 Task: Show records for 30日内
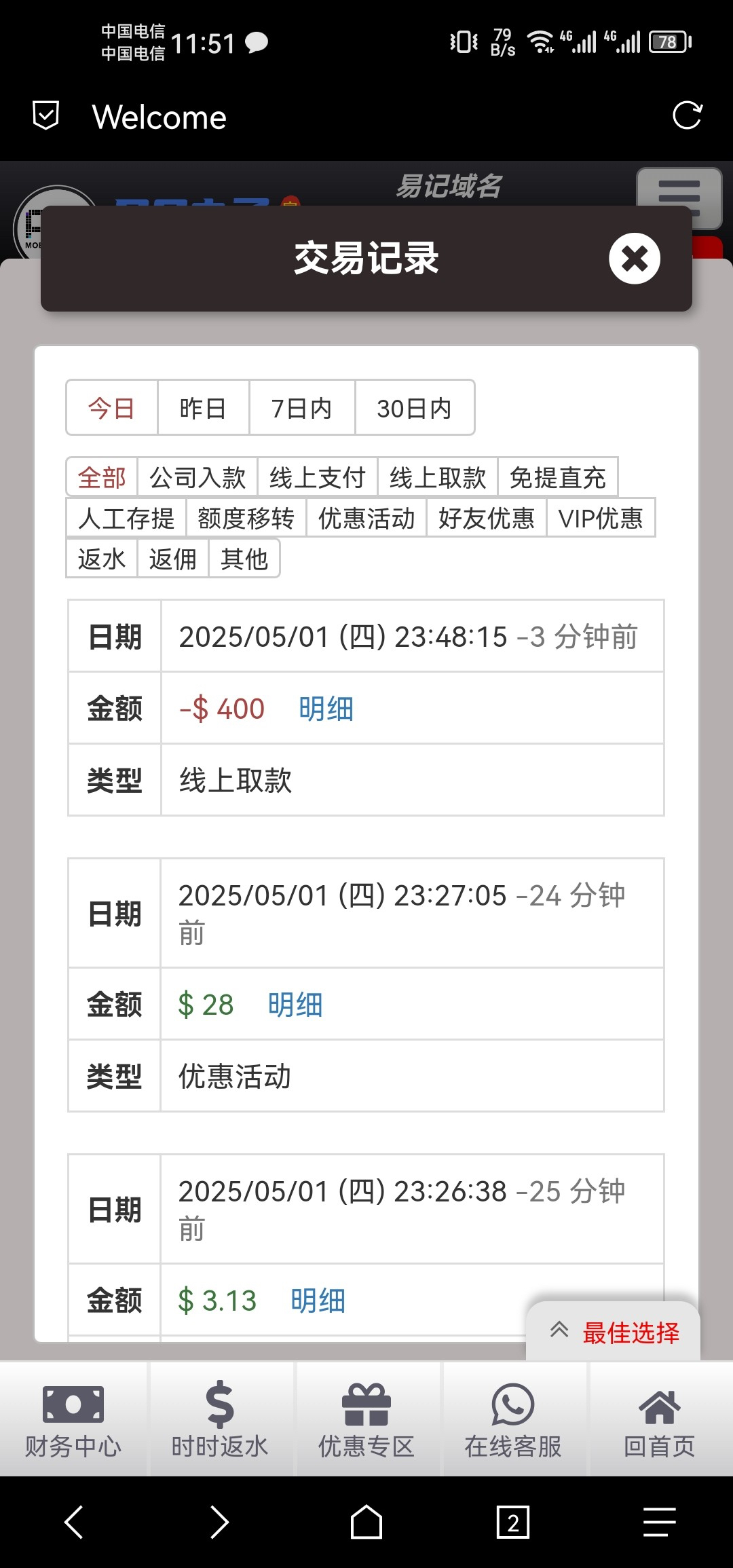coord(414,407)
